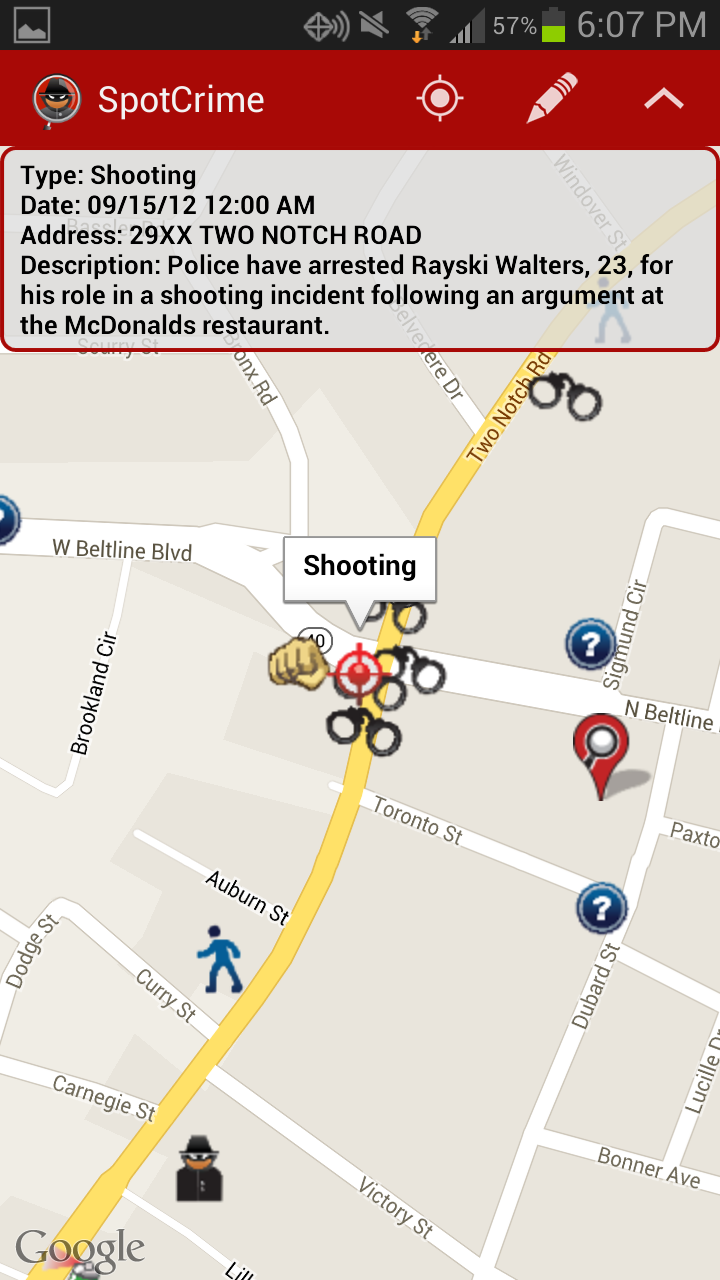
Task: Select the blue walking figure near Auburn St
Action: click(219, 958)
